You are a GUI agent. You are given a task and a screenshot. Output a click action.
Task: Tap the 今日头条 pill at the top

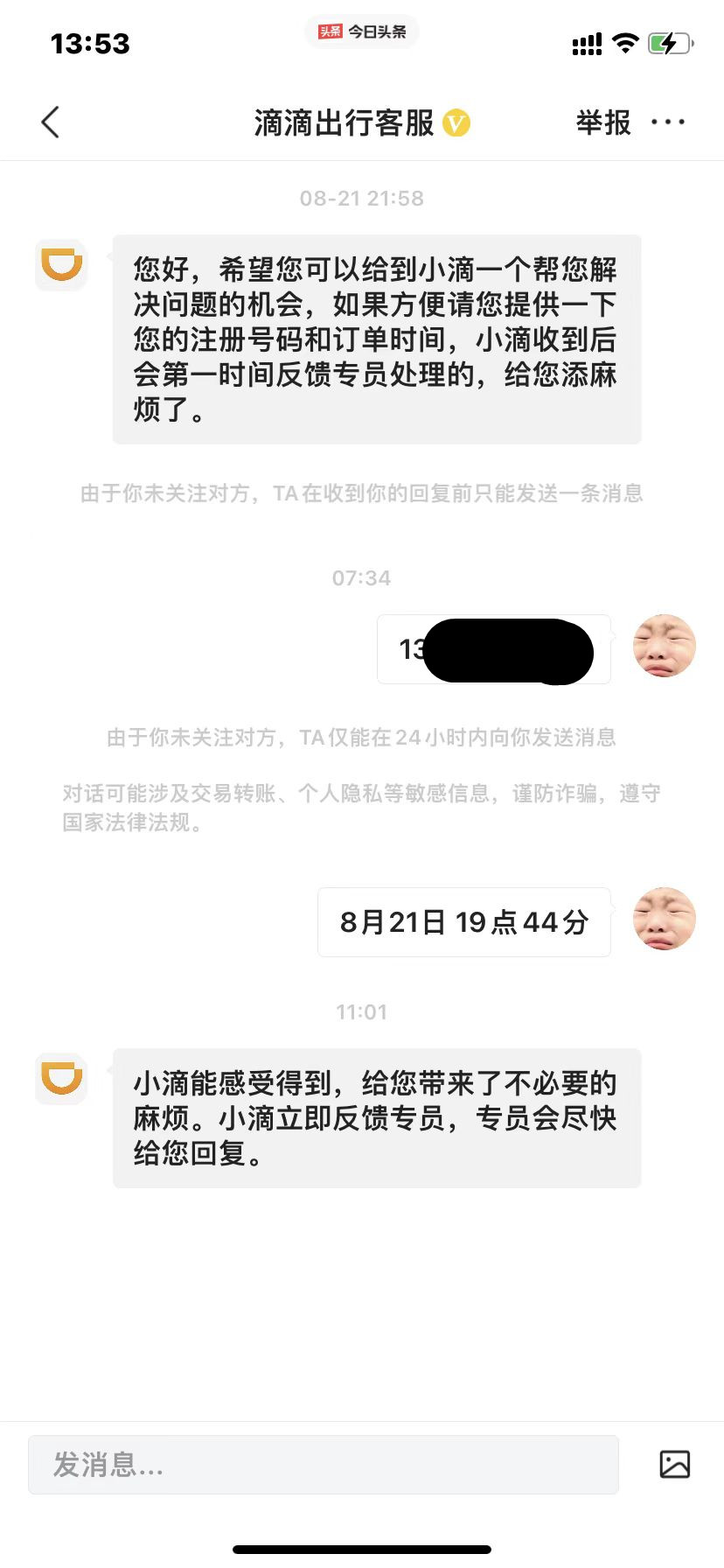[x=362, y=31]
